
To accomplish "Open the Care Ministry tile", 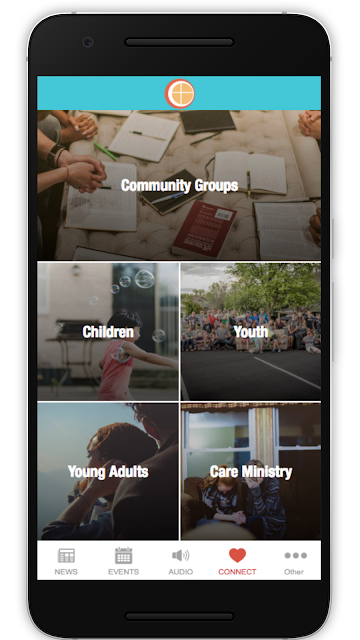I will 251,471.
